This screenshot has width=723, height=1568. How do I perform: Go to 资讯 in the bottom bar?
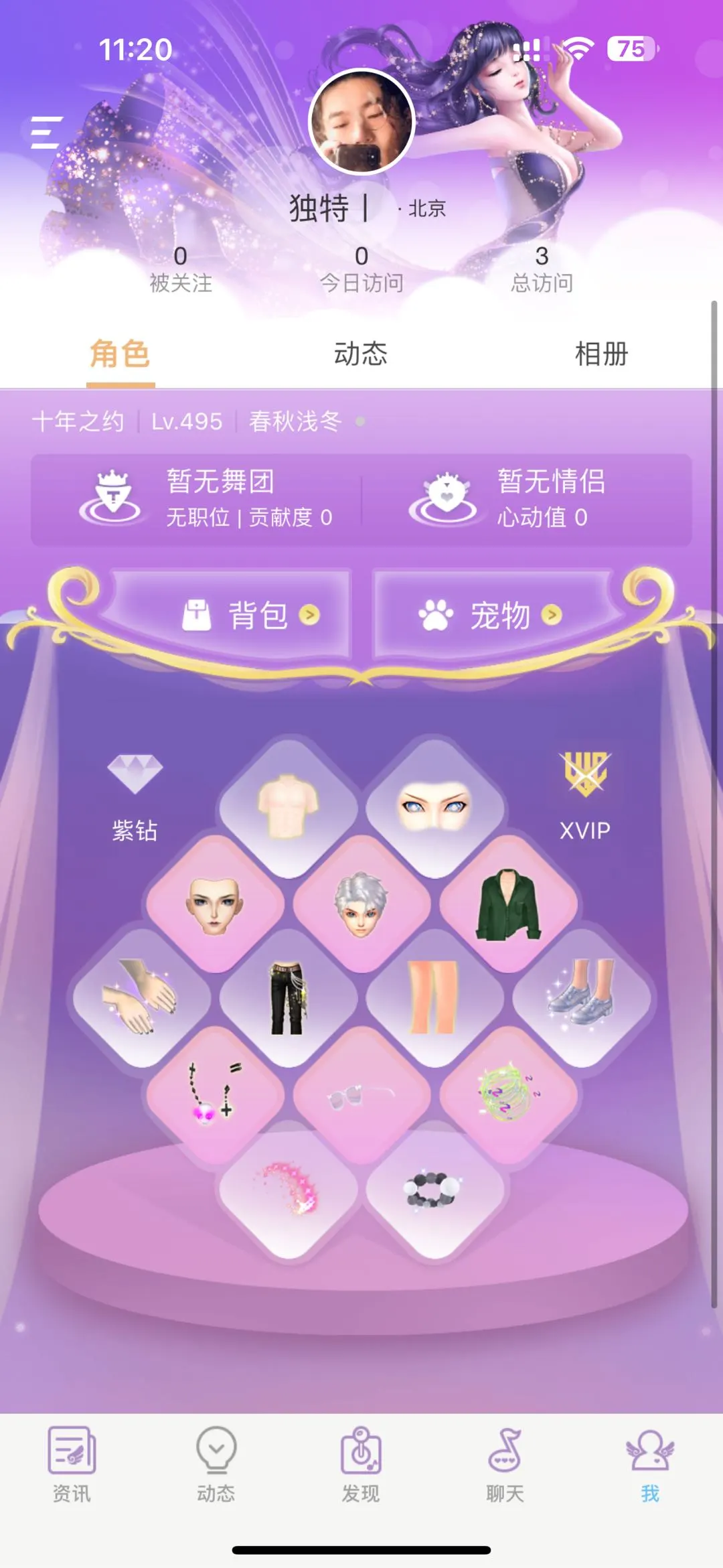pyautogui.click(x=72, y=1464)
